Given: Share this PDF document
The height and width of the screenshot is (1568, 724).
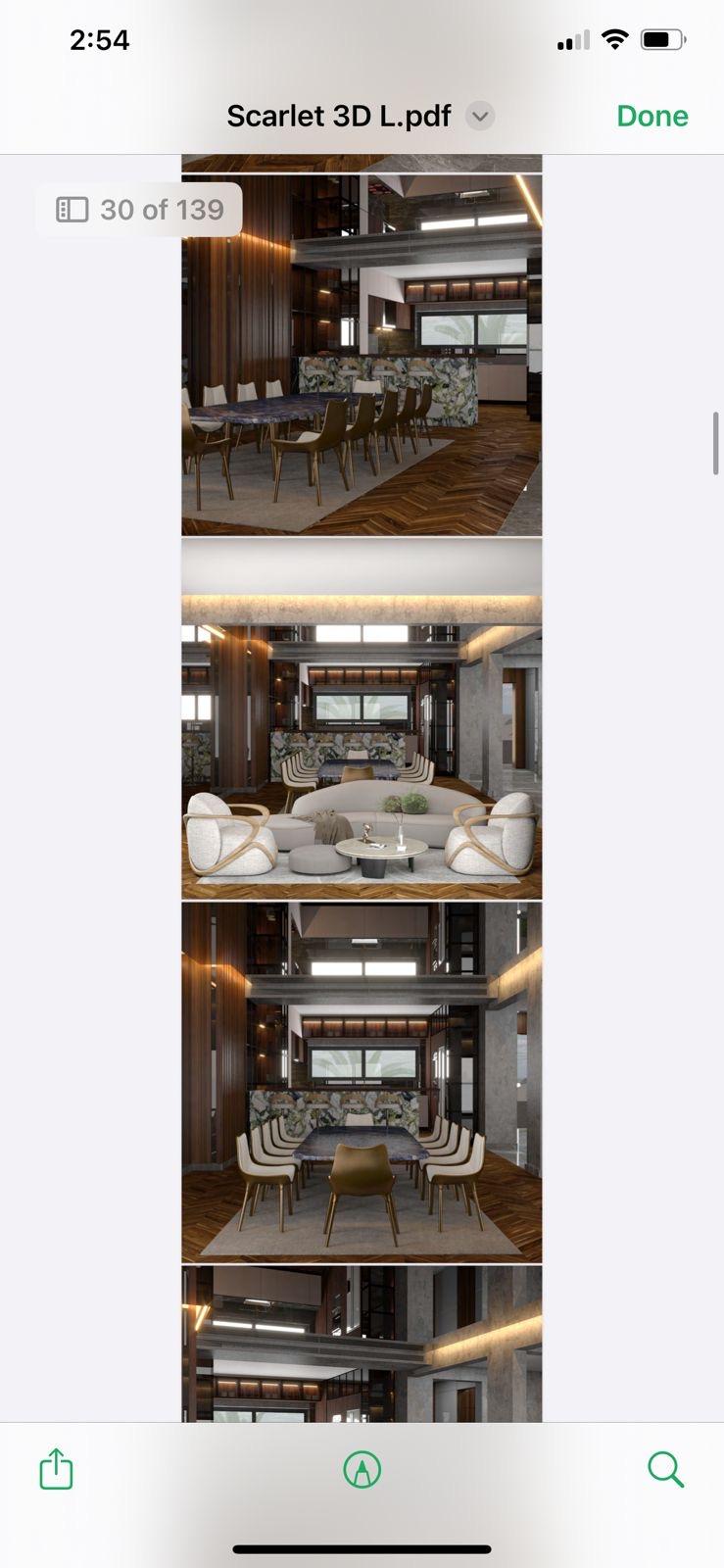Looking at the screenshot, I should (56, 1469).
